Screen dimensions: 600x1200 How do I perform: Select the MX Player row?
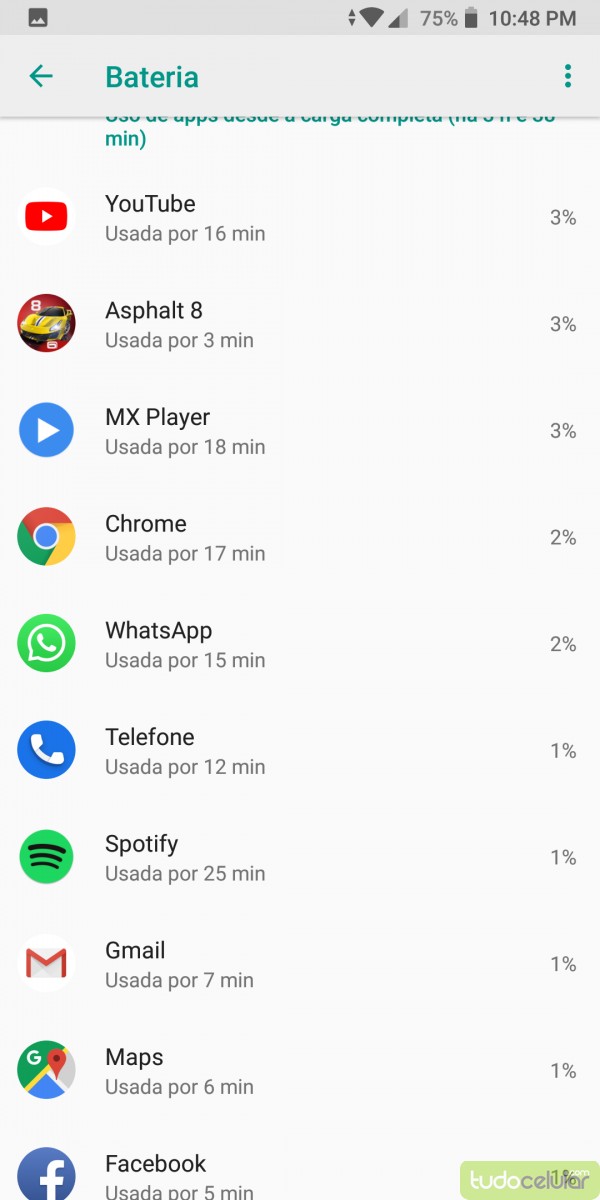pos(300,431)
